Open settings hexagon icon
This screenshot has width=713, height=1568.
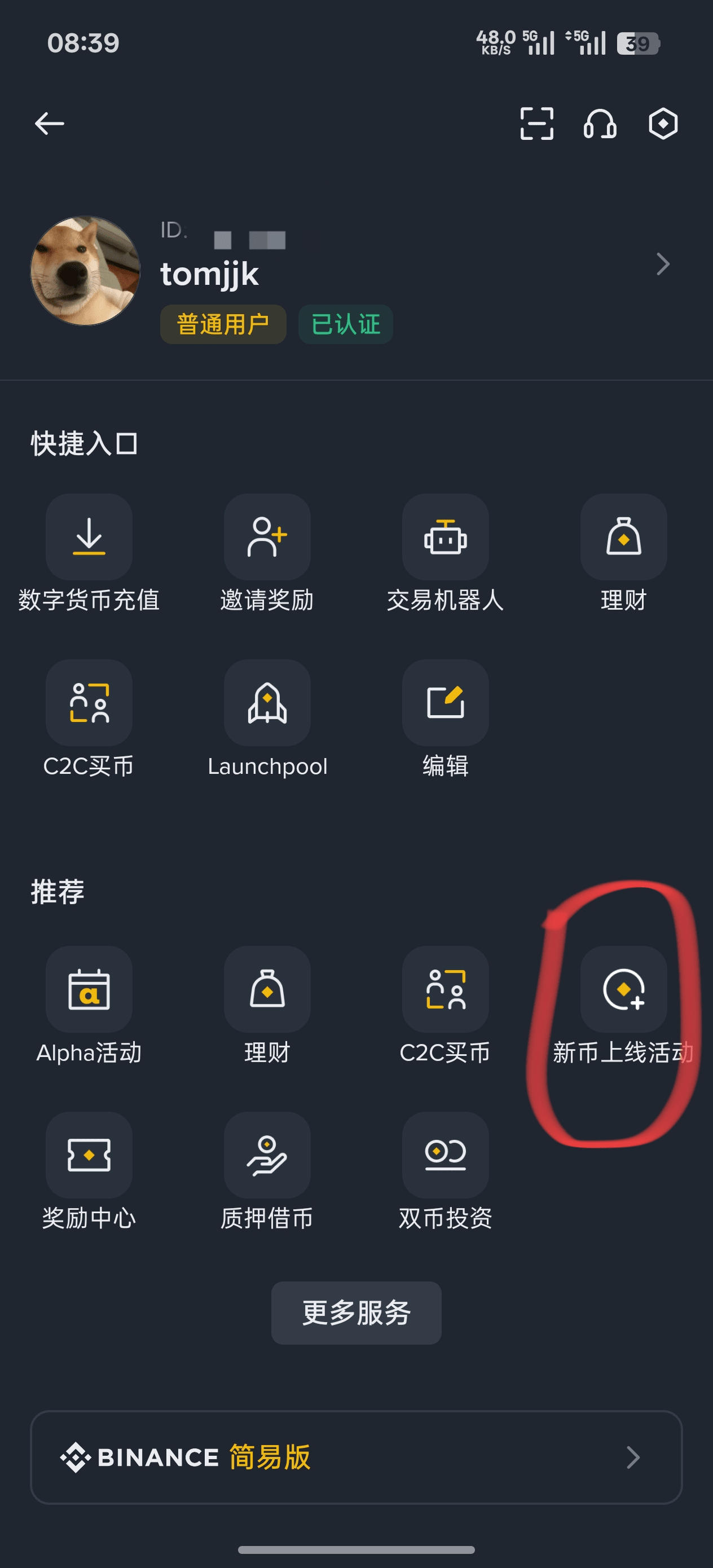coord(662,124)
